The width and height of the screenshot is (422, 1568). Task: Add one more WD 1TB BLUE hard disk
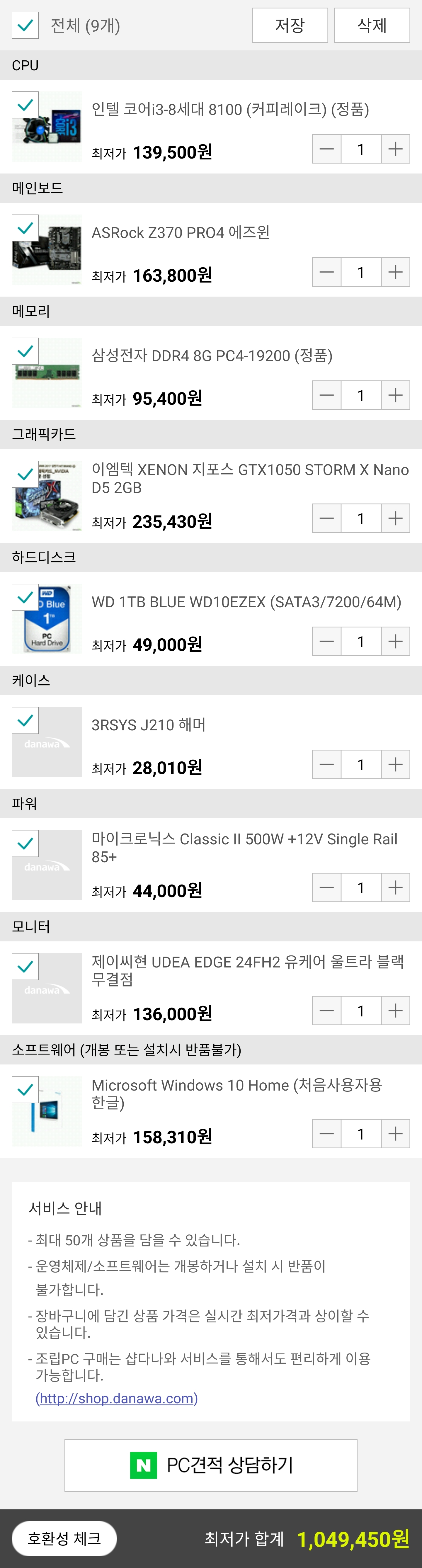pyautogui.click(x=395, y=642)
